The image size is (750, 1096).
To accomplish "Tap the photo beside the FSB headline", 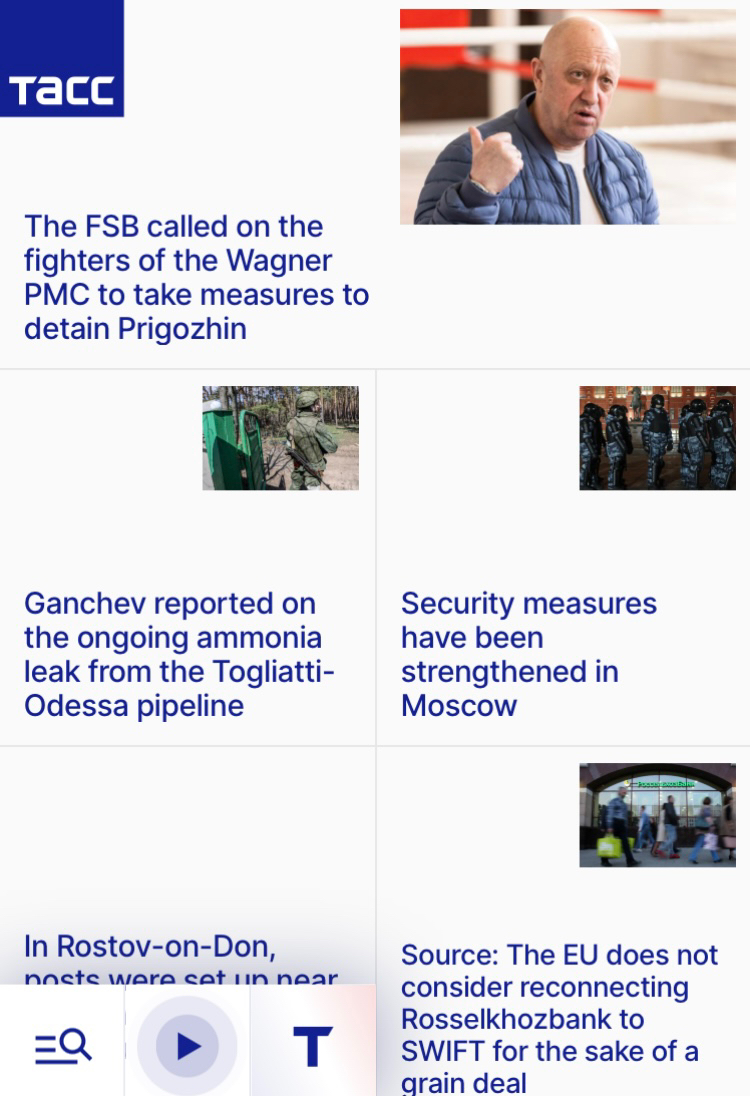I will 567,117.
